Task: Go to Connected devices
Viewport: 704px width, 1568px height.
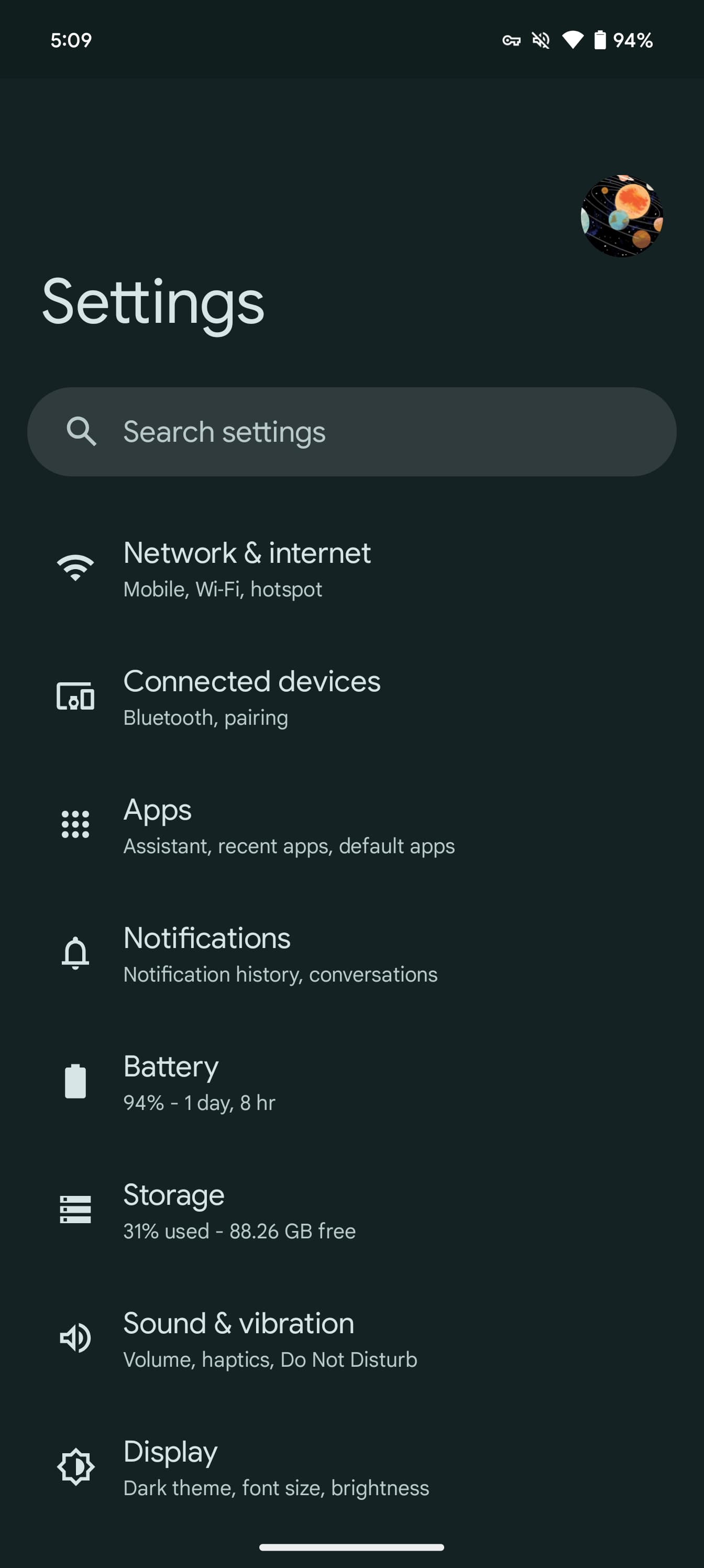Action: 251,697
